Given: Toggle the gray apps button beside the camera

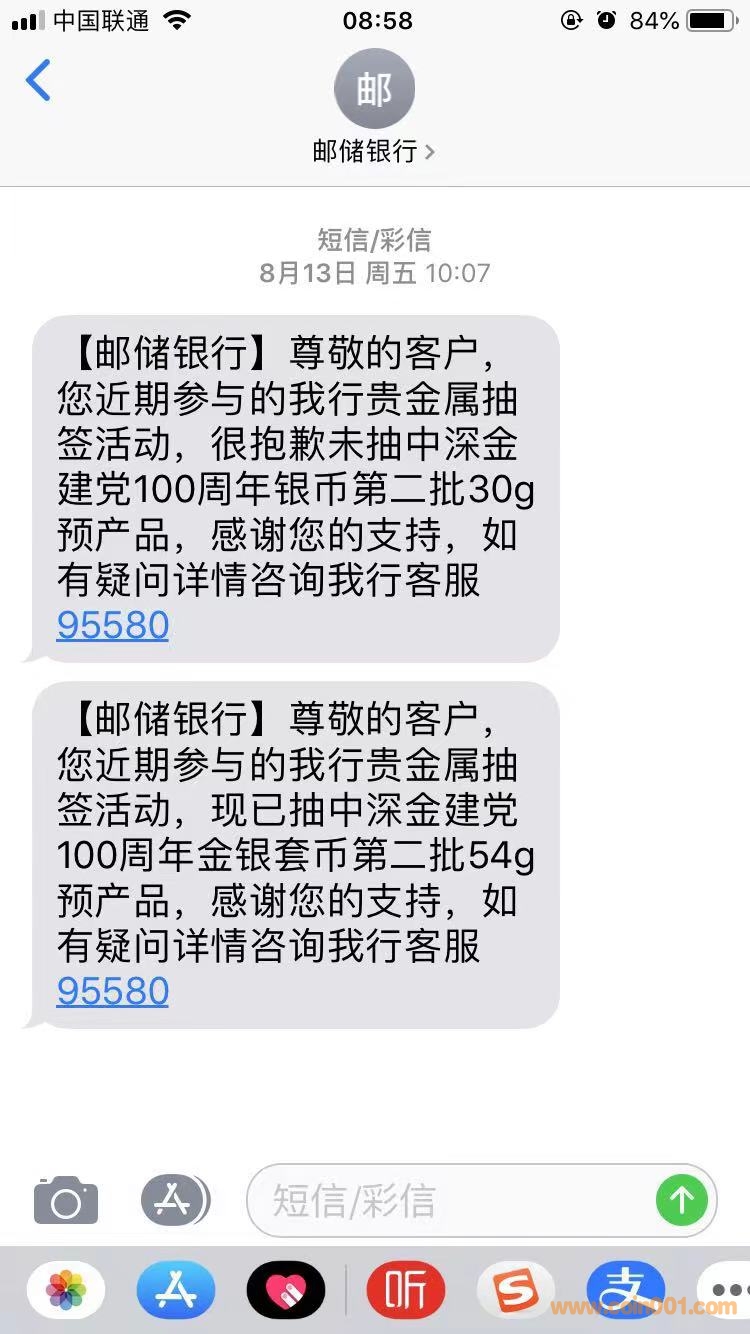Looking at the screenshot, I should [175, 1199].
